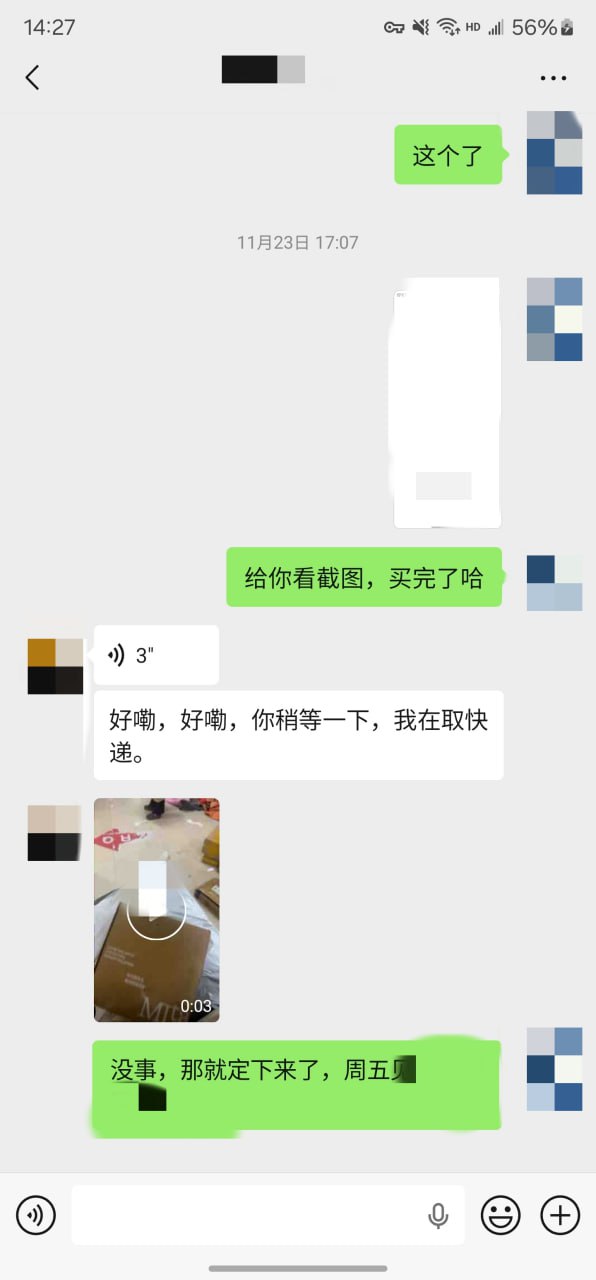The height and width of the screenshot is (1280, 596).
Task: Open the emoji sticker panel
Action: (501, 1215)
